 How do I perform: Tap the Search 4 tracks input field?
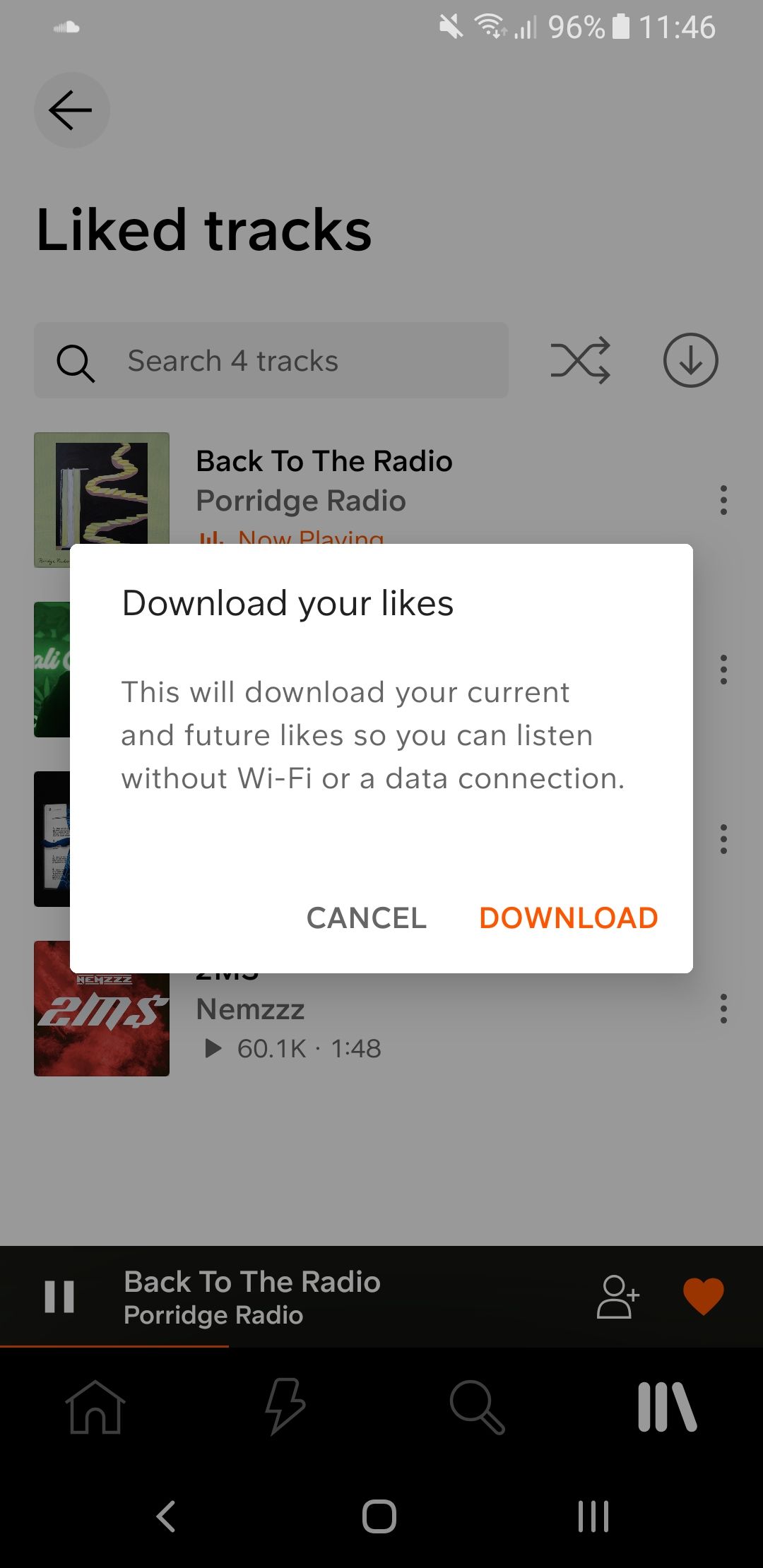(x=283, y=360)
